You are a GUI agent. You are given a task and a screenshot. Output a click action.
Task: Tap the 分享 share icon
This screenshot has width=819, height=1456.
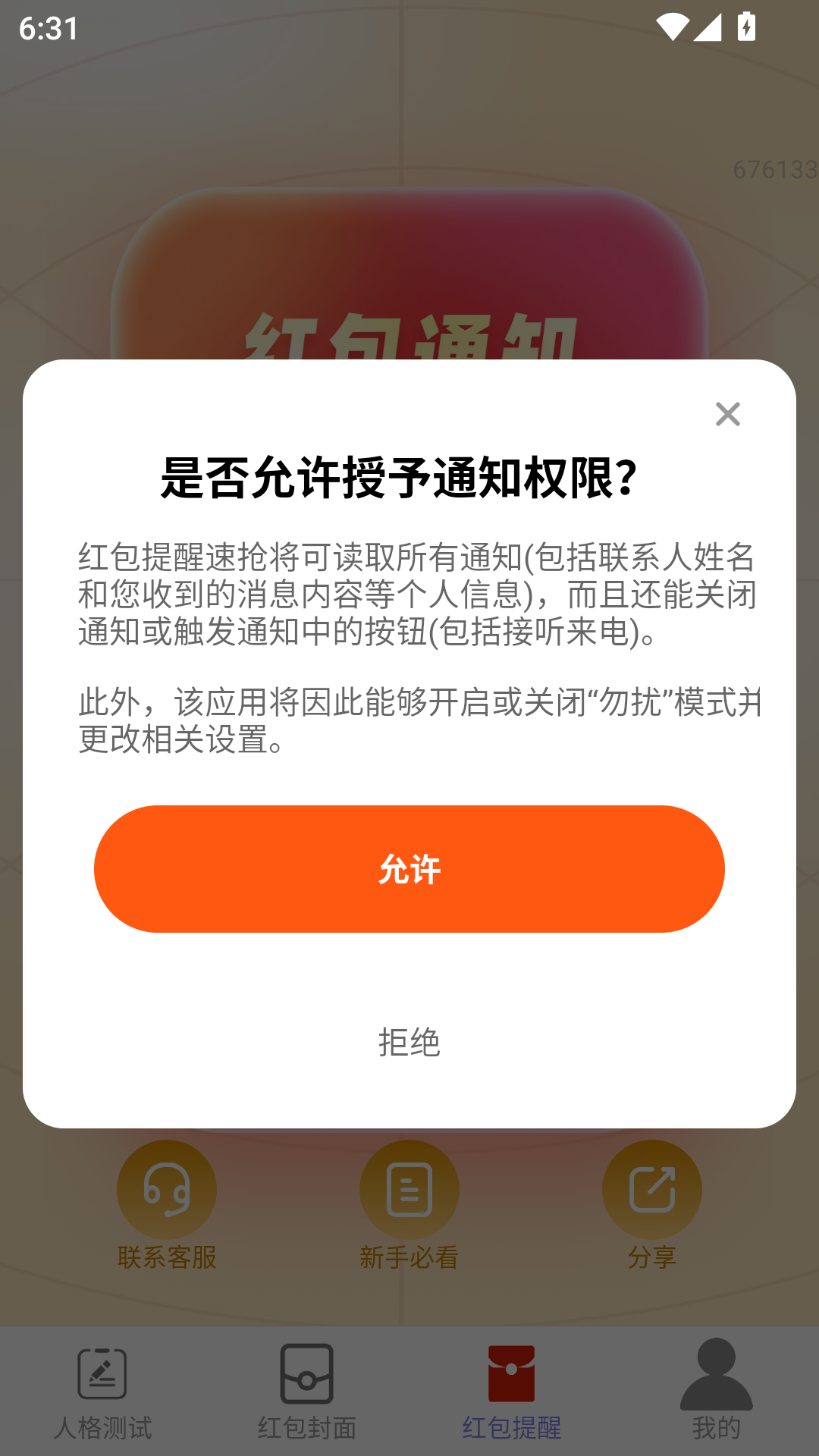click(652, 1189)
